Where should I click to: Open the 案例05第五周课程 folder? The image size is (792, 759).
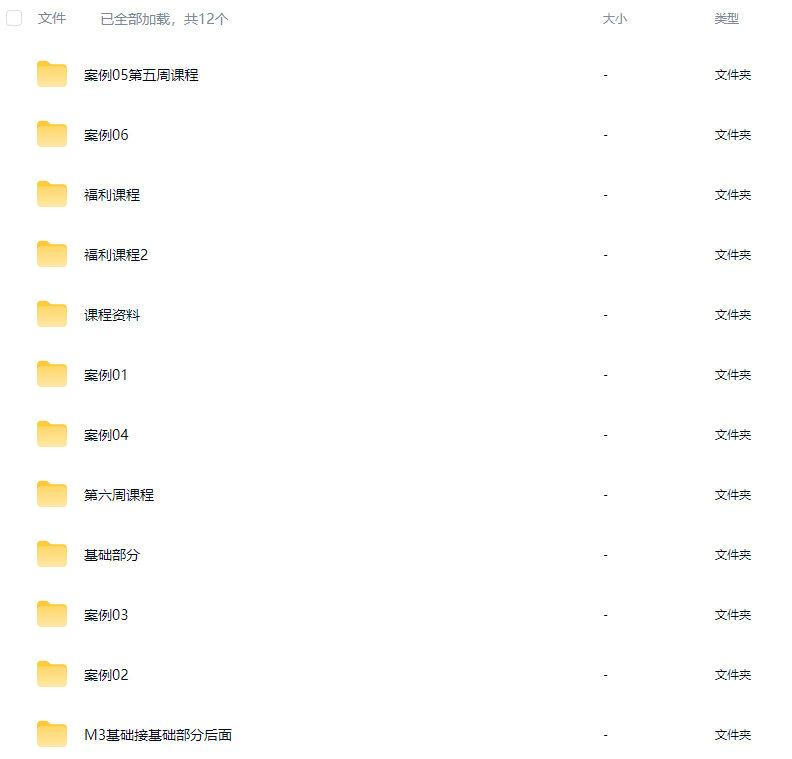140,75
